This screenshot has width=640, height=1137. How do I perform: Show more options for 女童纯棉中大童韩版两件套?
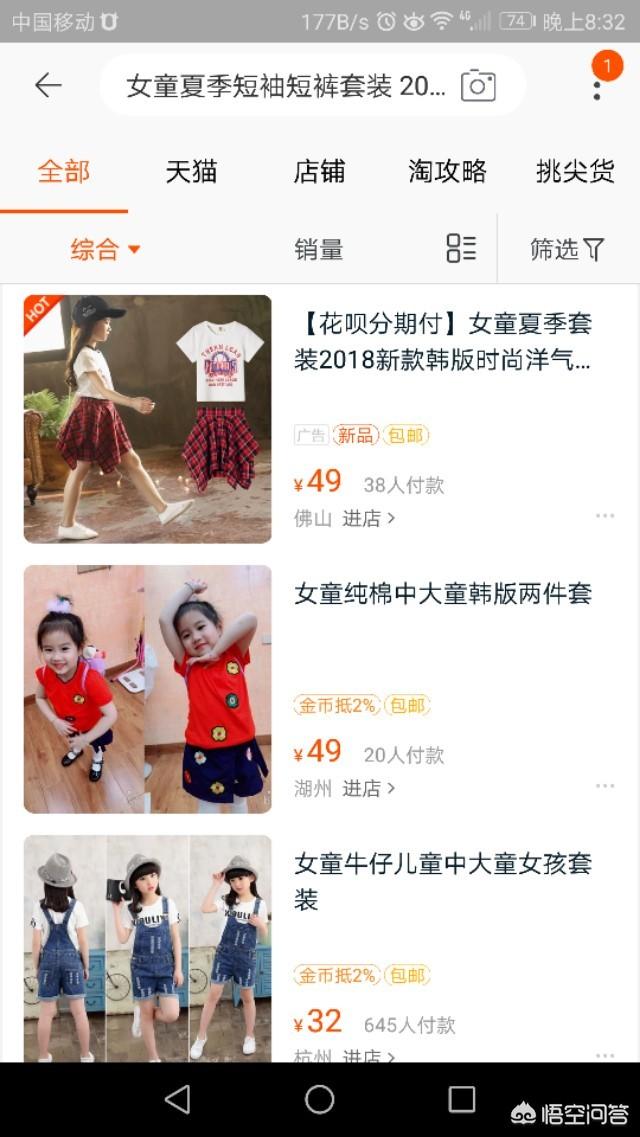(x=605, y=786)
